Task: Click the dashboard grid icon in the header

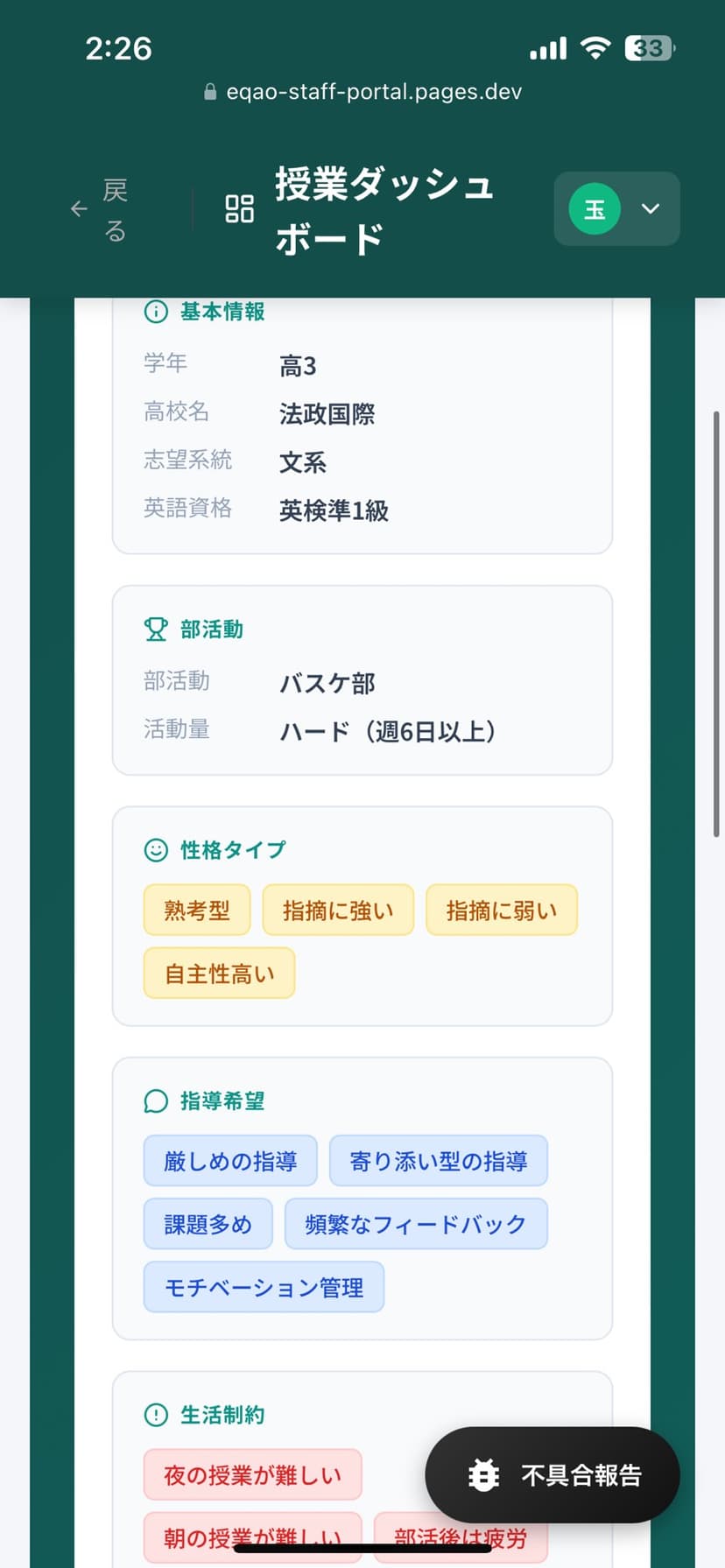Action: (240, 209)
